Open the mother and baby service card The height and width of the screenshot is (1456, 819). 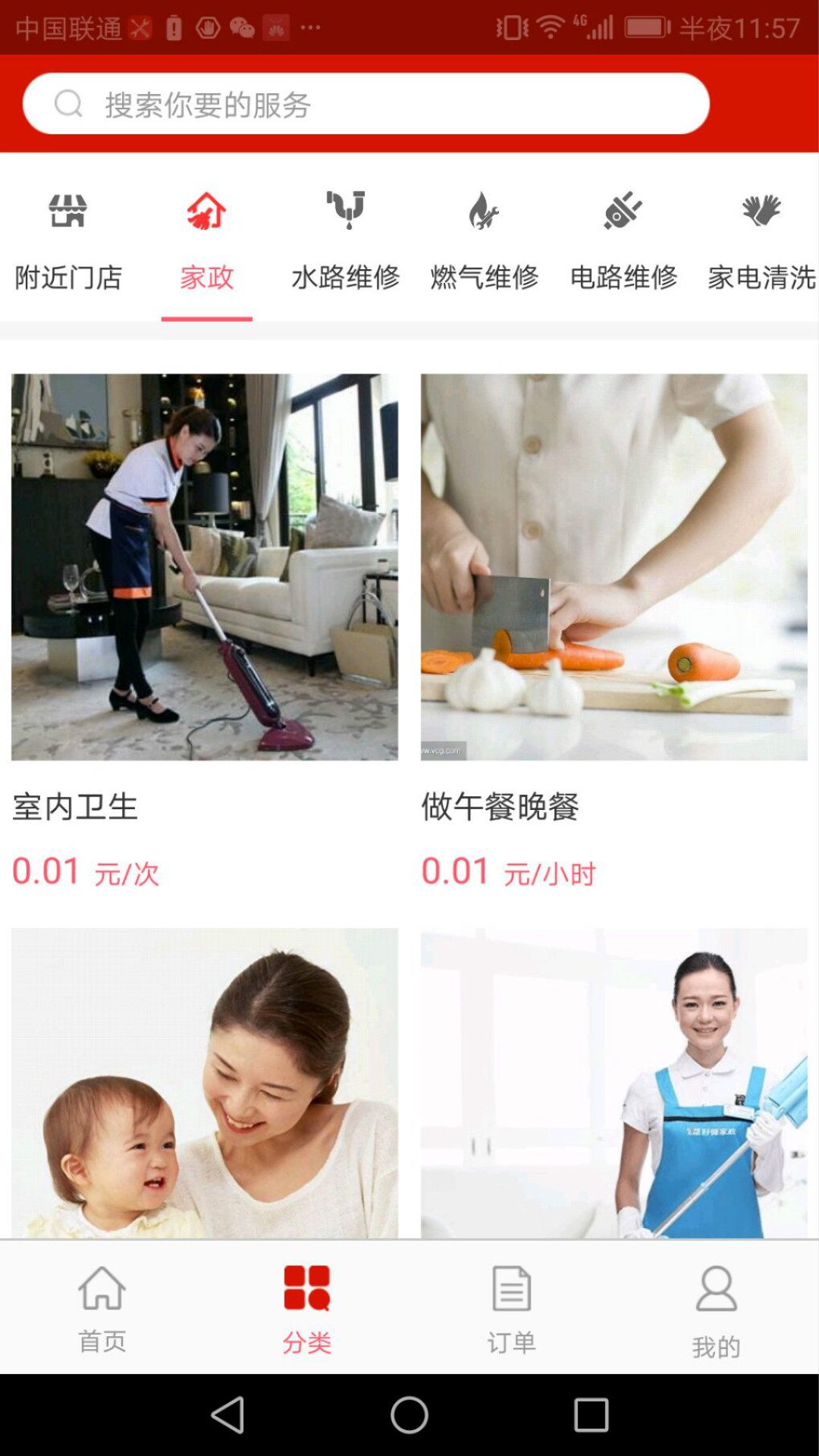coord(205,1083)
